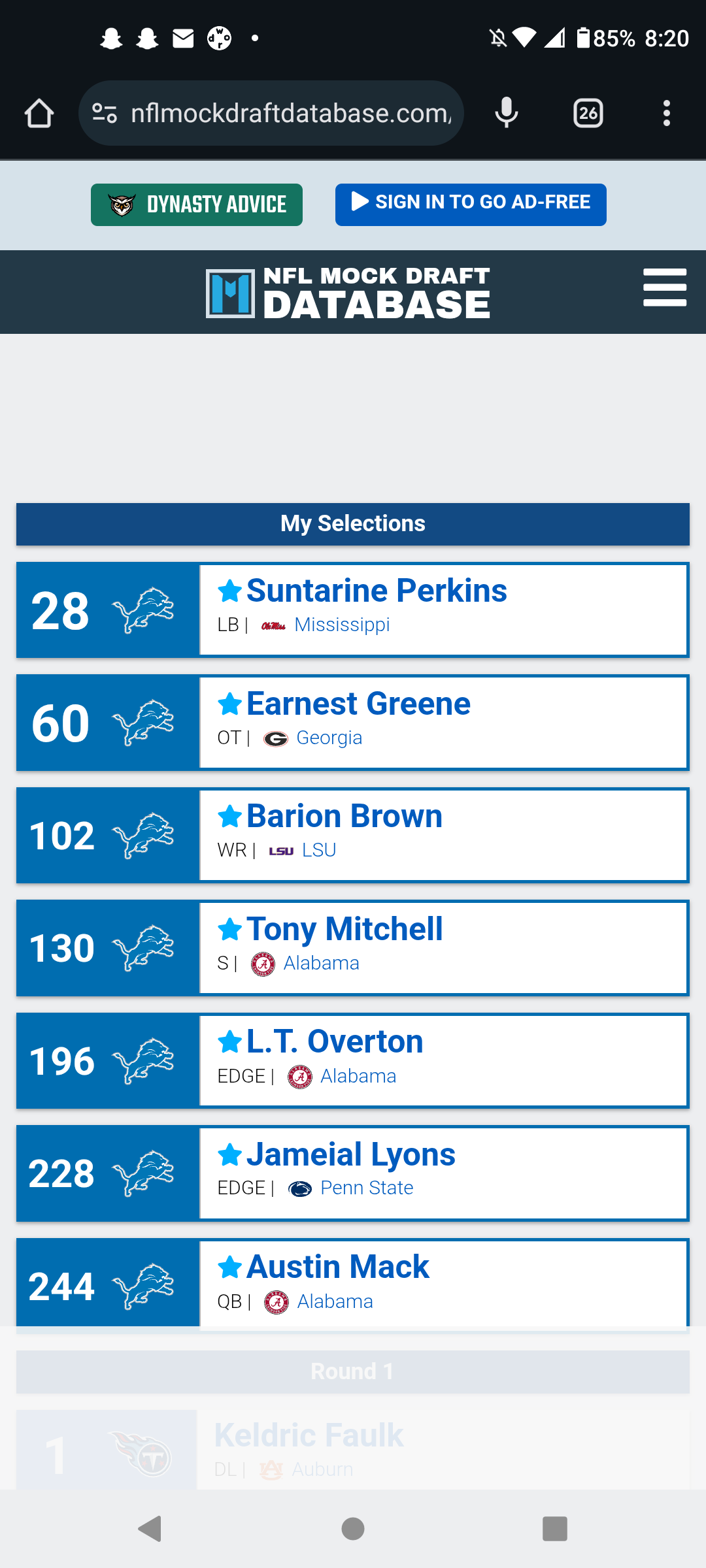This screenshot has height=1568, width=706.
Task: Open the browser home page
Action: tap(39, 114)
